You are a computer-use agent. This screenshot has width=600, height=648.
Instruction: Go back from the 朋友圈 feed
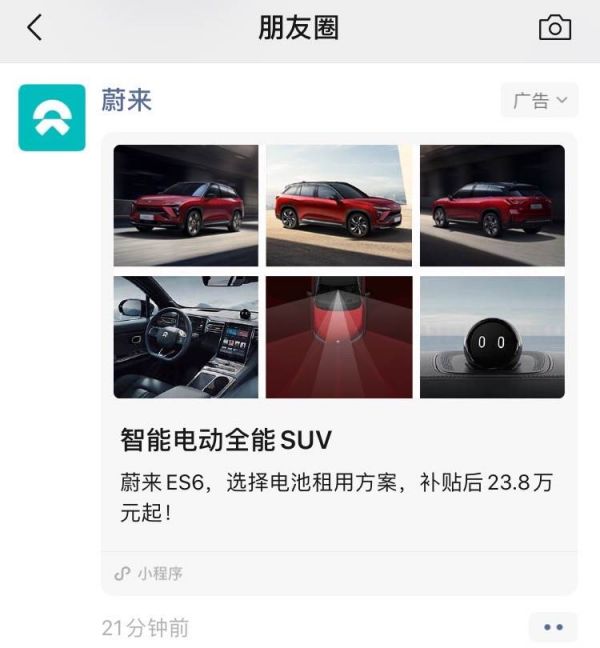point(35,28)
